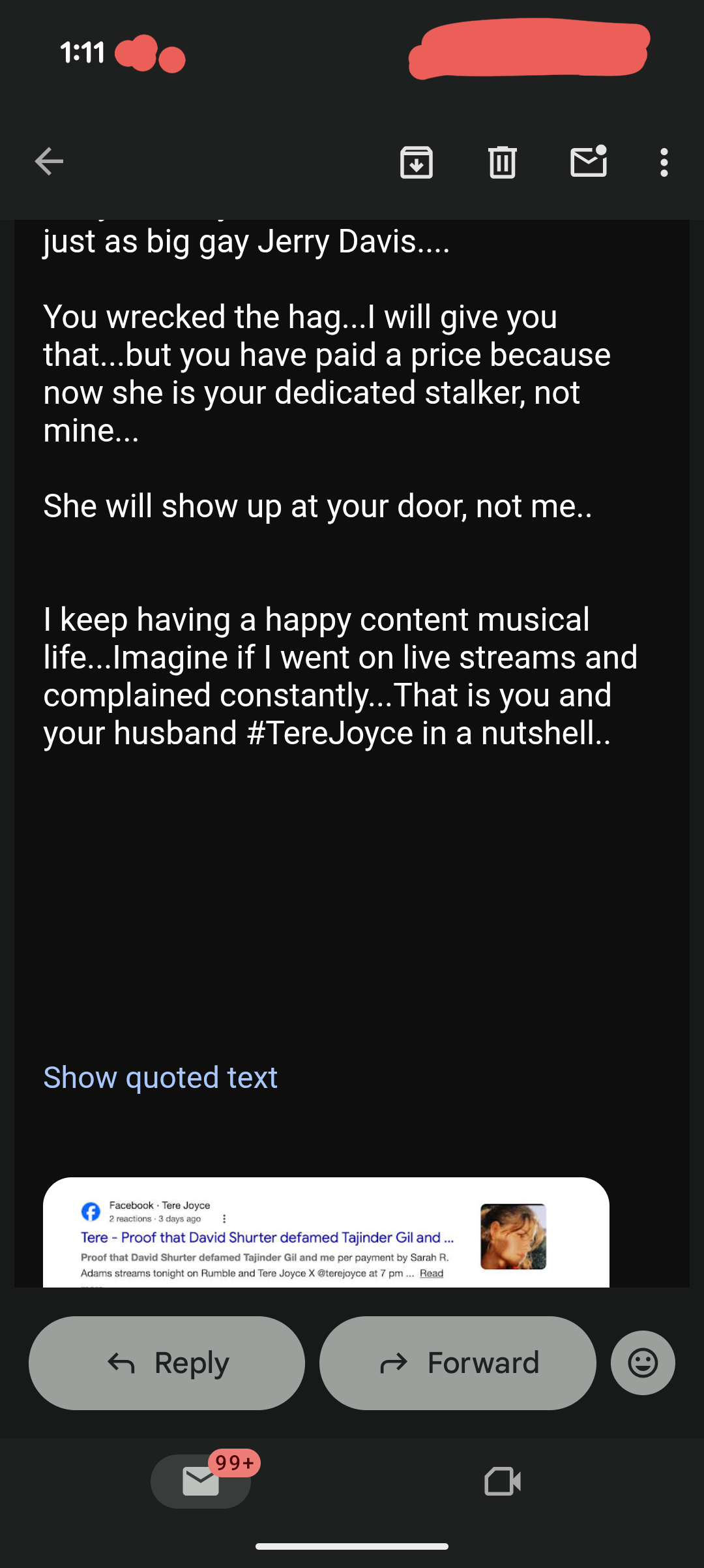Open the attached Facebook screenshot image

tap(326, 1233)
